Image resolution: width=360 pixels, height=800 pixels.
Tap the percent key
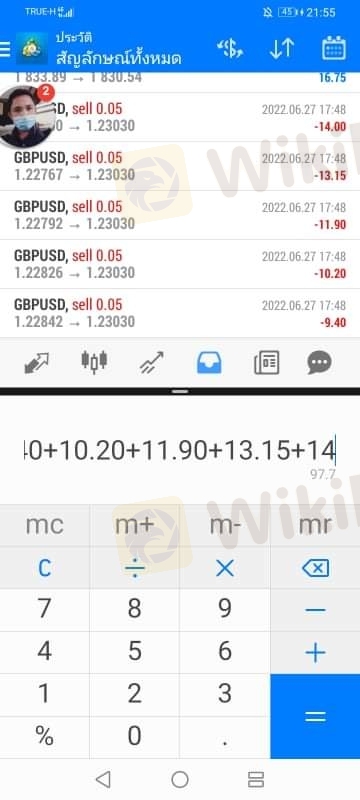(x=45, y=736)
